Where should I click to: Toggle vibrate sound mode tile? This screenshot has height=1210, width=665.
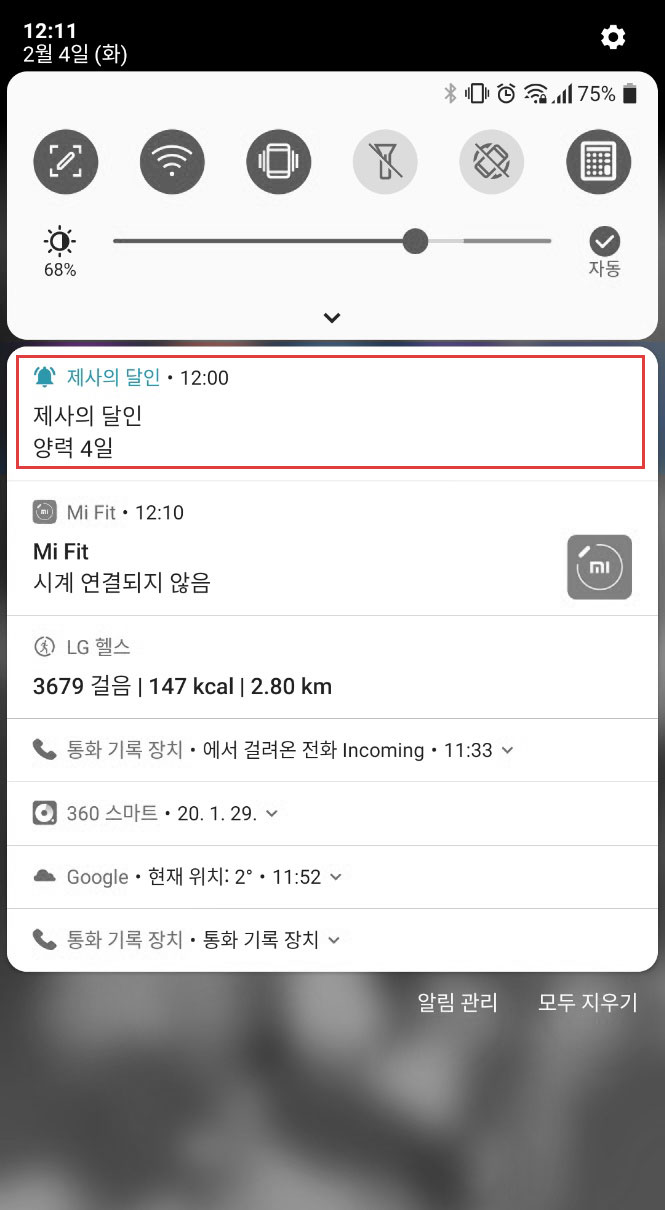click(x=279, y=161)
